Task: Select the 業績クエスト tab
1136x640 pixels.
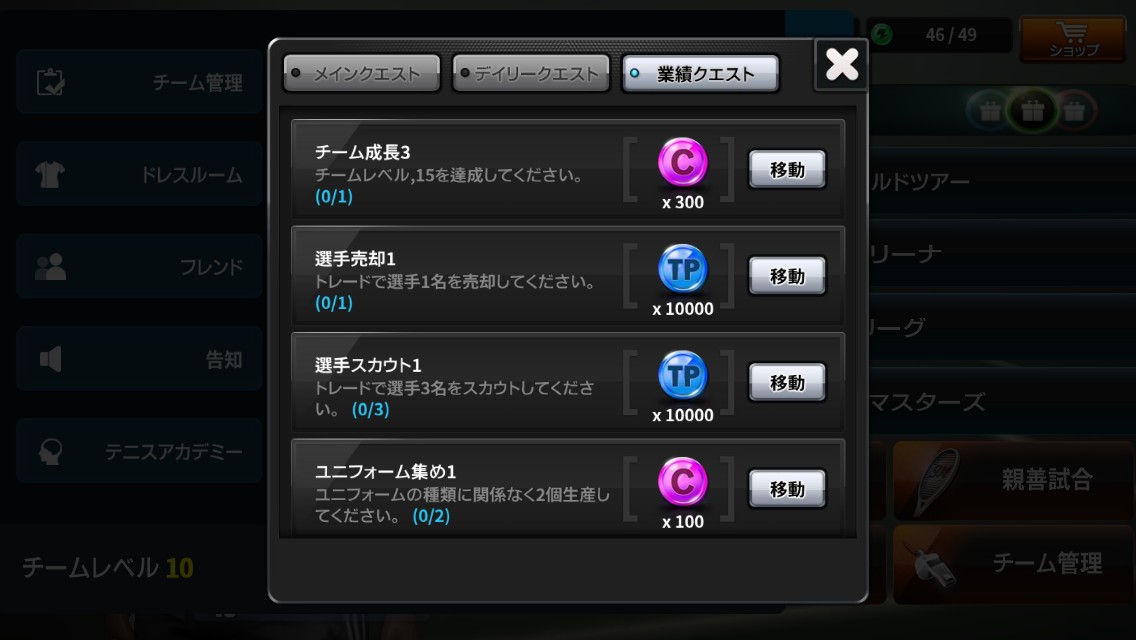Action: pyautogui.click(x=701, y=73)
